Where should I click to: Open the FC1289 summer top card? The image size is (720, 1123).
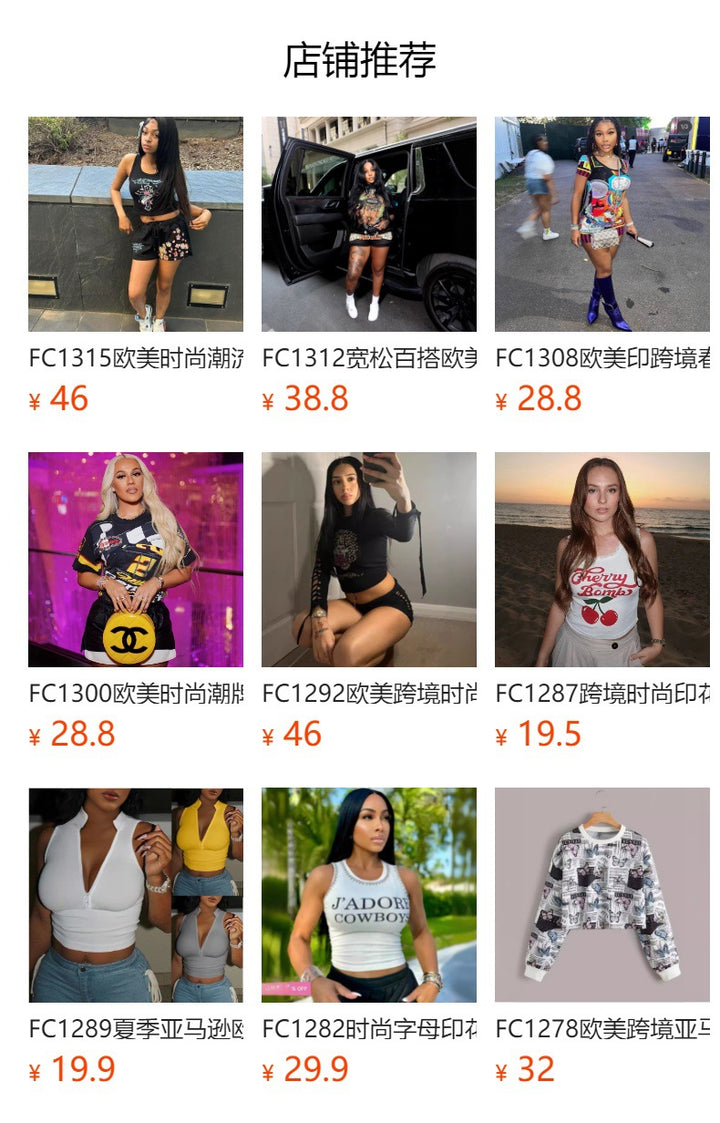[135, 895]
